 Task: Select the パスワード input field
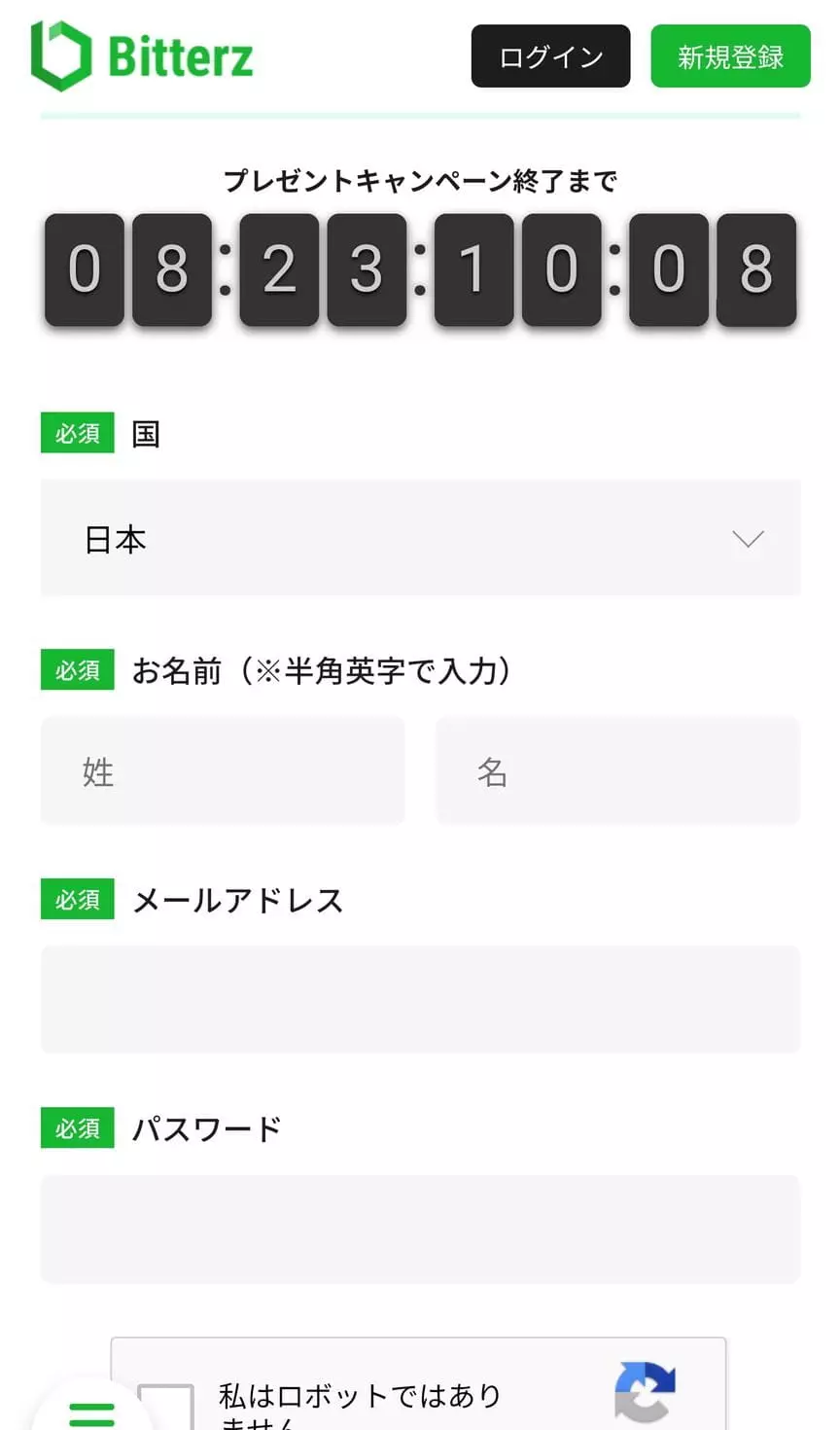pyautogui.click(x=420, y=1230)
